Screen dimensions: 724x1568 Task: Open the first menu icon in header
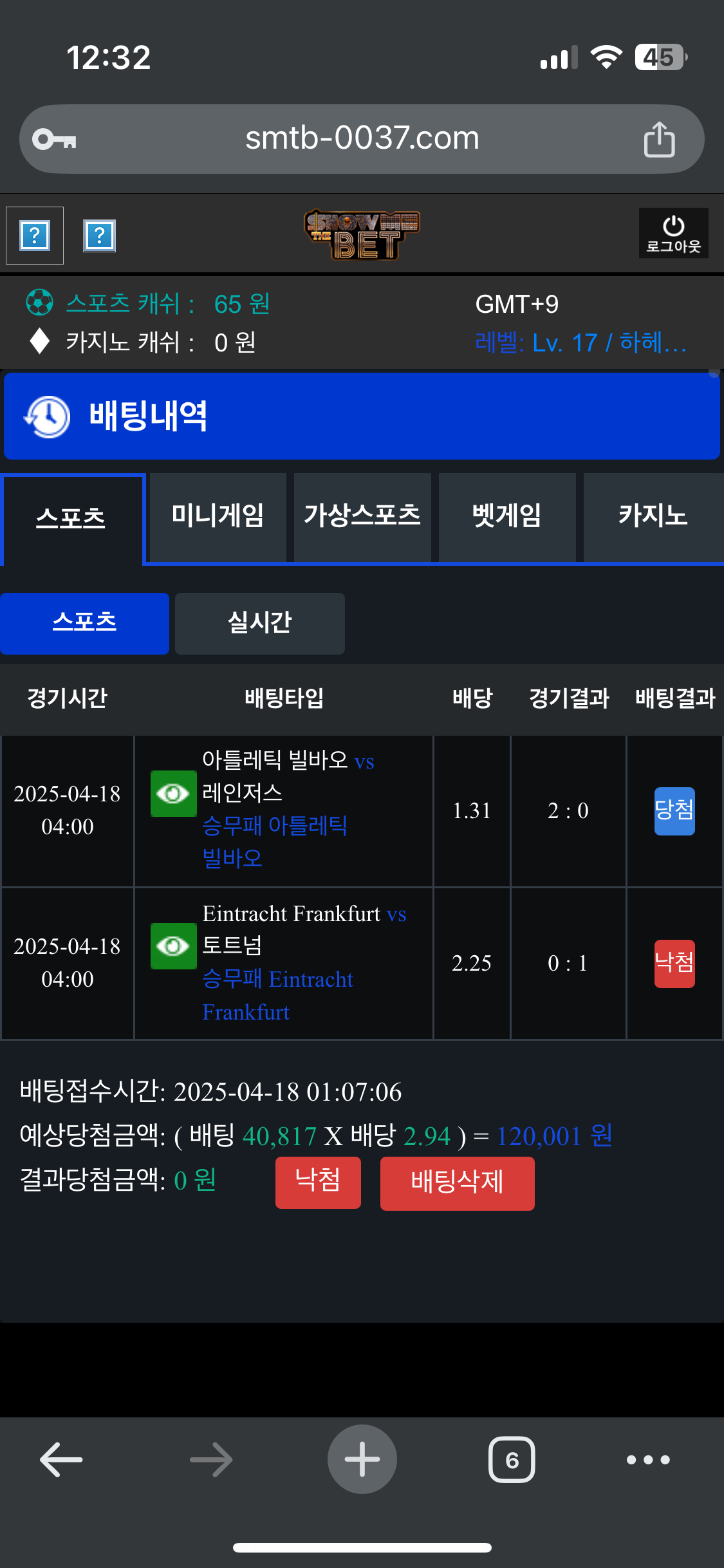tap(35, 236)
